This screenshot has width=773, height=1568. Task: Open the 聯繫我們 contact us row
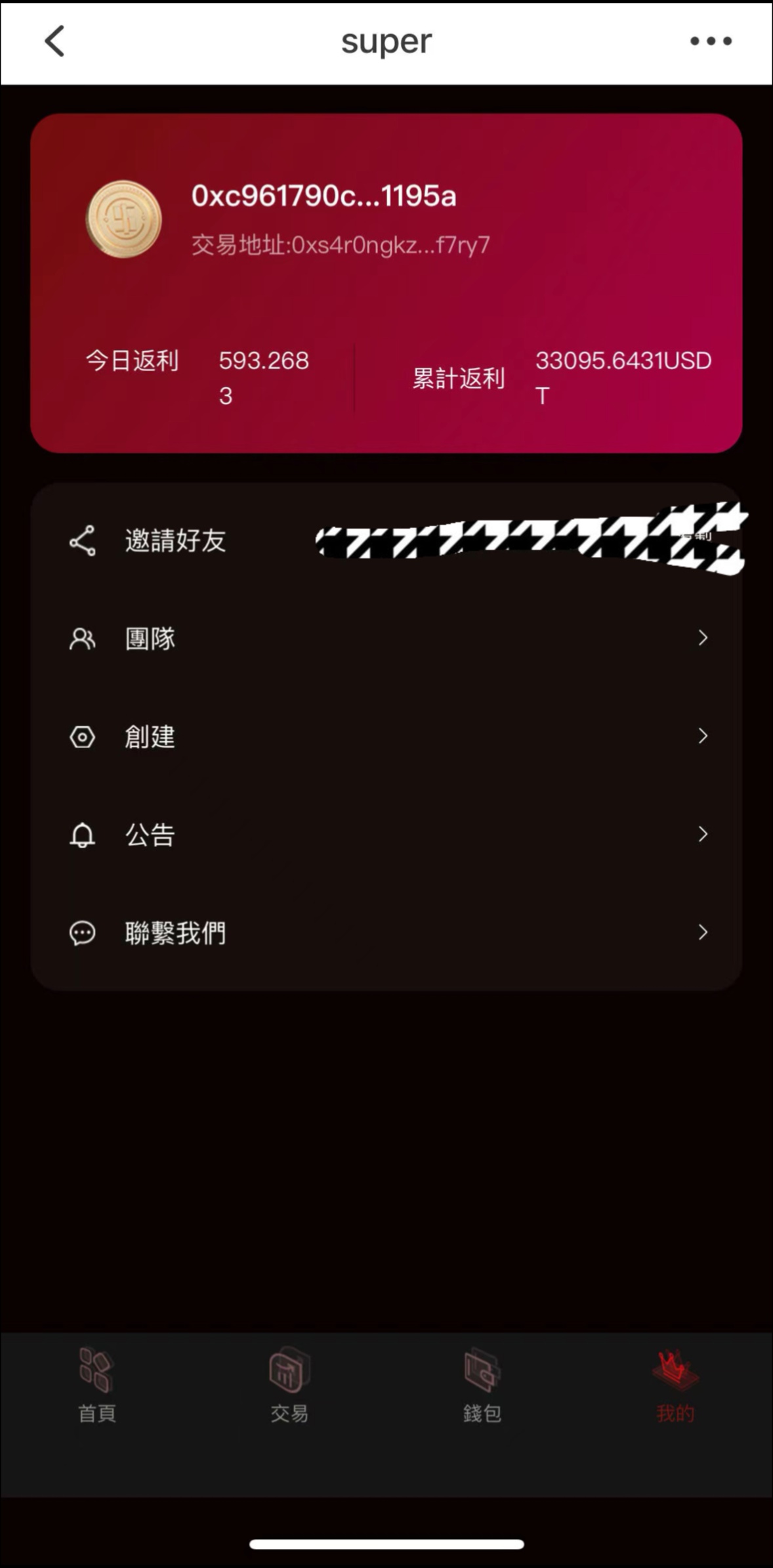click(x=386, y=932)
